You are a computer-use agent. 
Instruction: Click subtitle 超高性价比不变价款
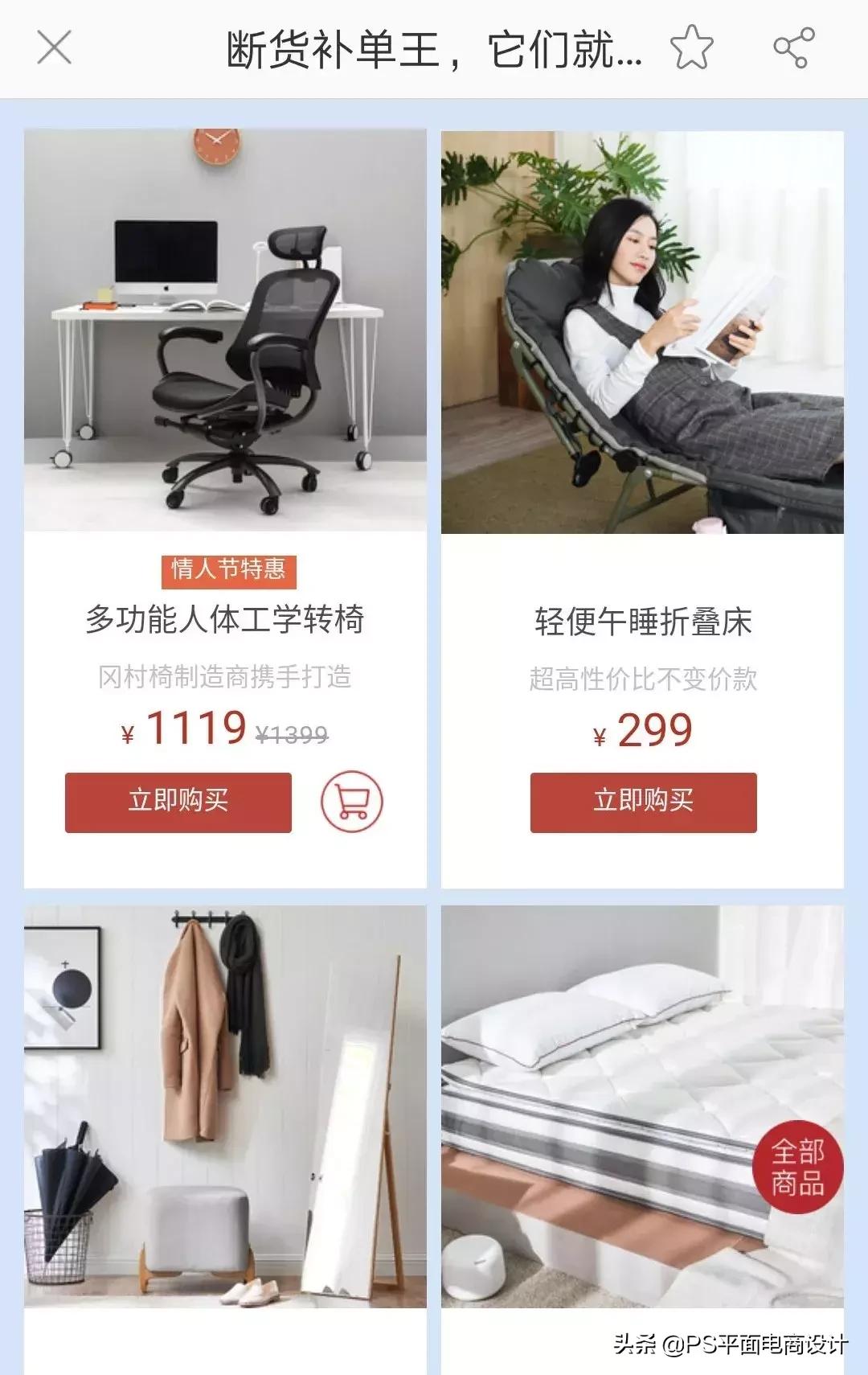pyautogui.click(x=643, y=676)
